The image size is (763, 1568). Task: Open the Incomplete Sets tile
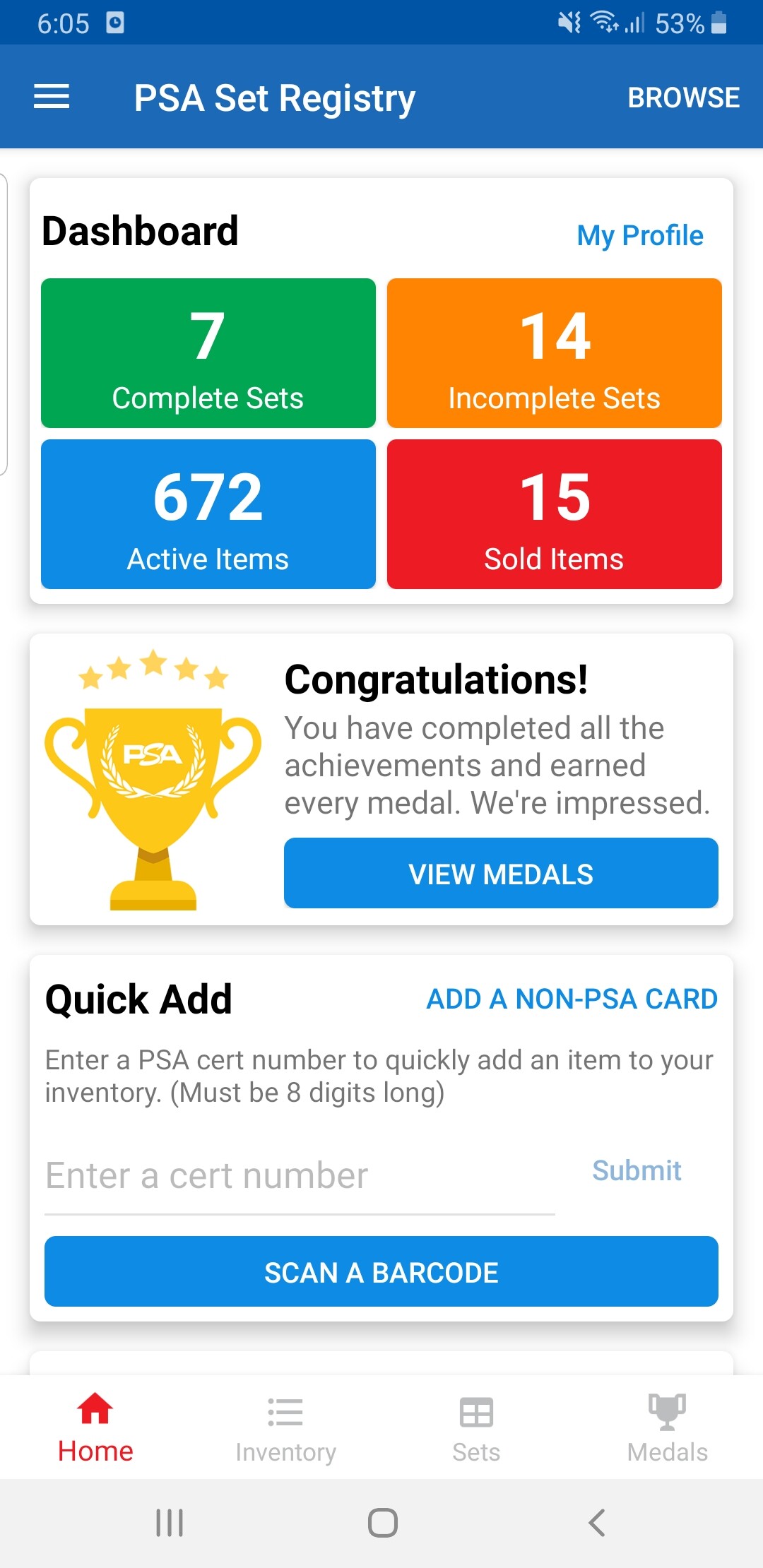555,353
